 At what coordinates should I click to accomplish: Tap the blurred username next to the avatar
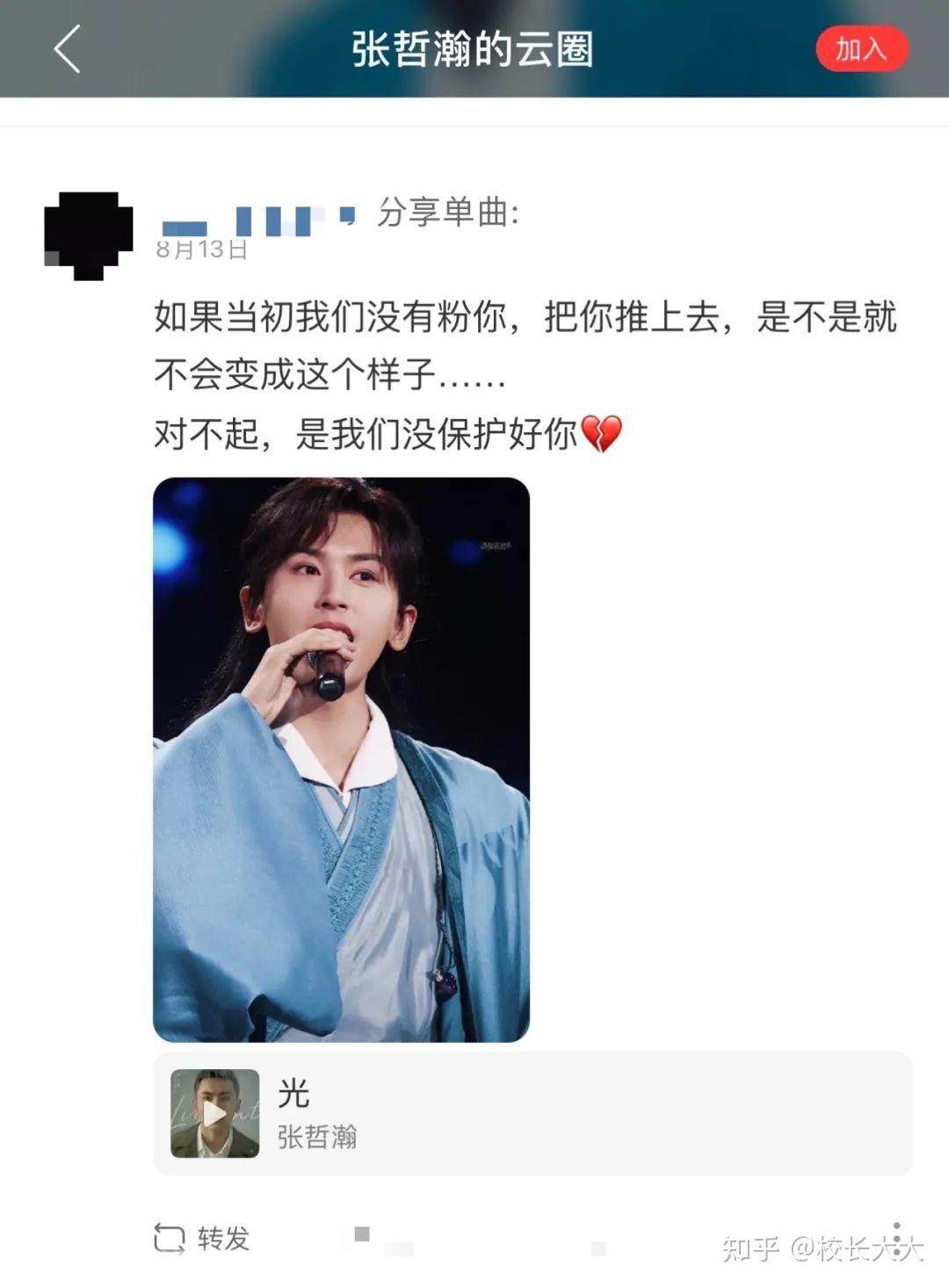point(255,213)
